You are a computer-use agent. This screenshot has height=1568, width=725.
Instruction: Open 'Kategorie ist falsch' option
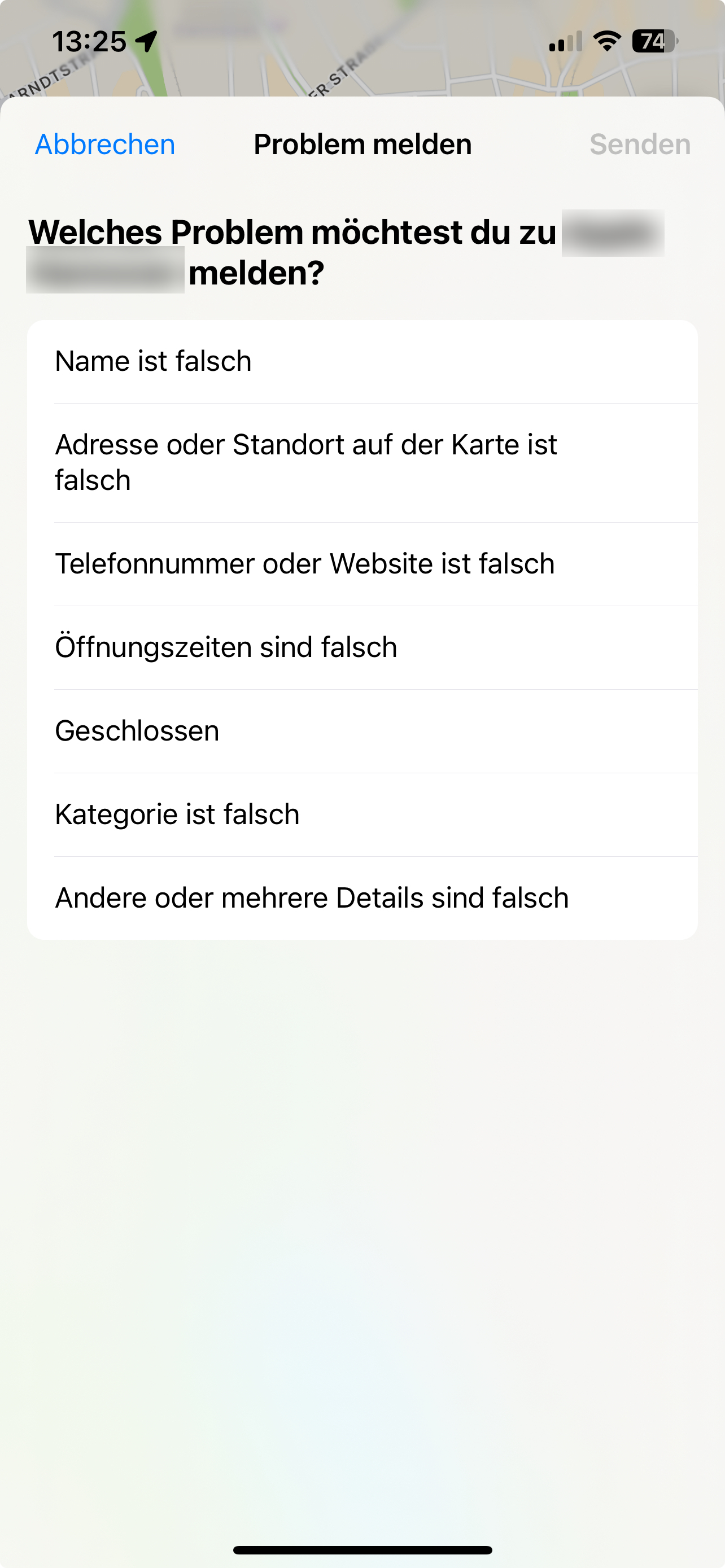[362, 815]
